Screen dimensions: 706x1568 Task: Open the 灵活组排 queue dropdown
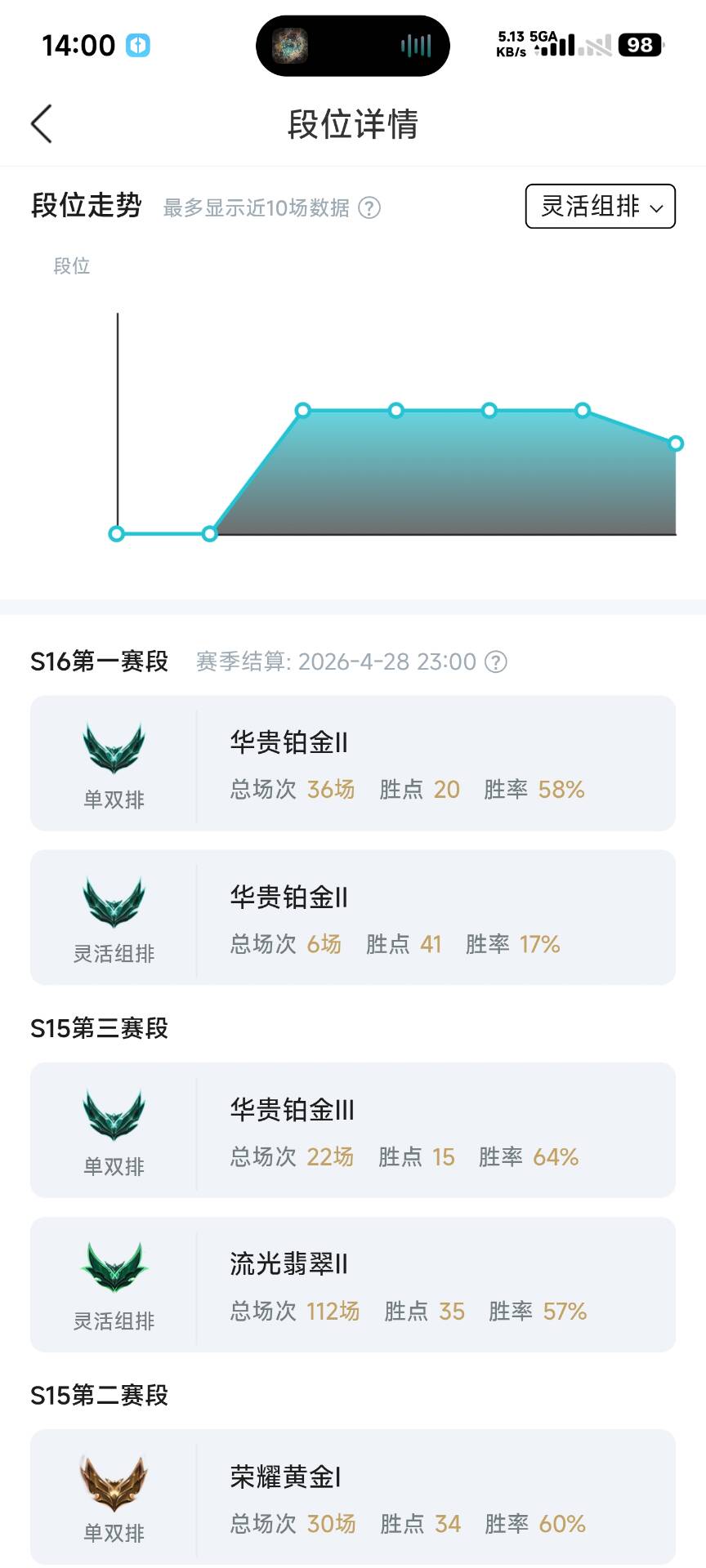pos(600,207)
